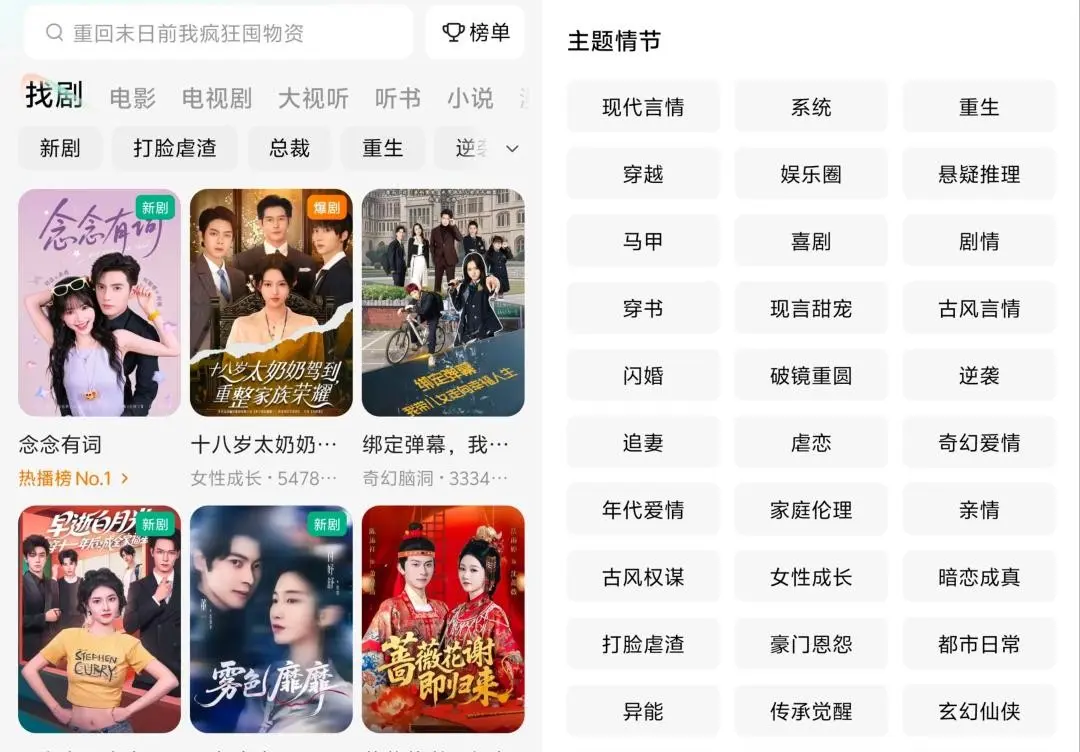Viewport: 1080px width, 752px height.
Task: Open the 热播榜 No.1 link
Action: click(x=73, y=478)
